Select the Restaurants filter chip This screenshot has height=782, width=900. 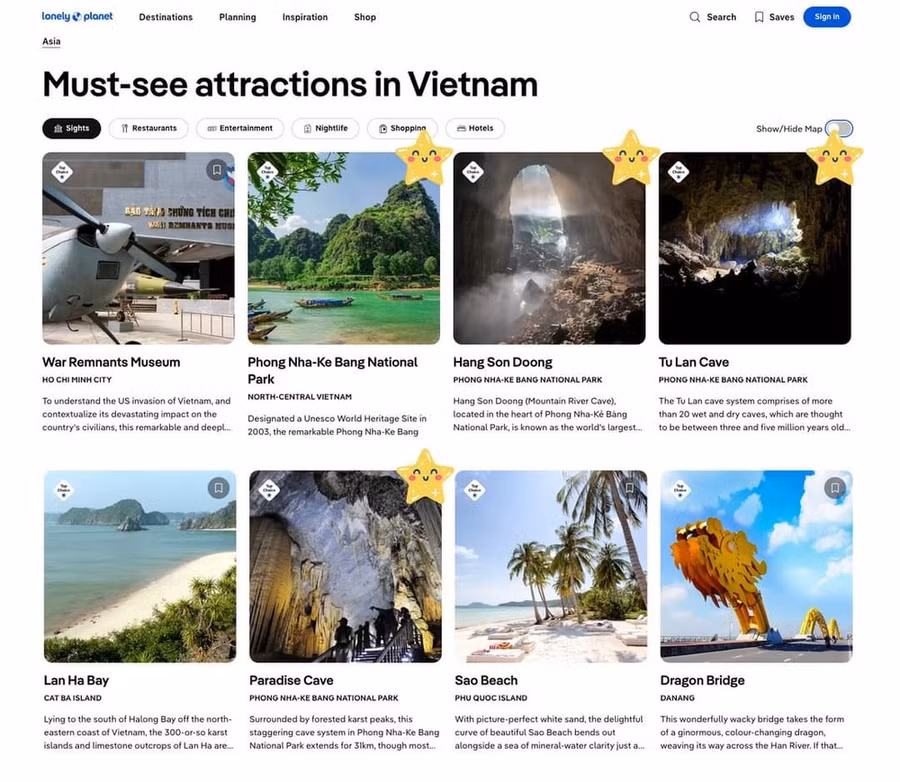[x=148, y=128]
